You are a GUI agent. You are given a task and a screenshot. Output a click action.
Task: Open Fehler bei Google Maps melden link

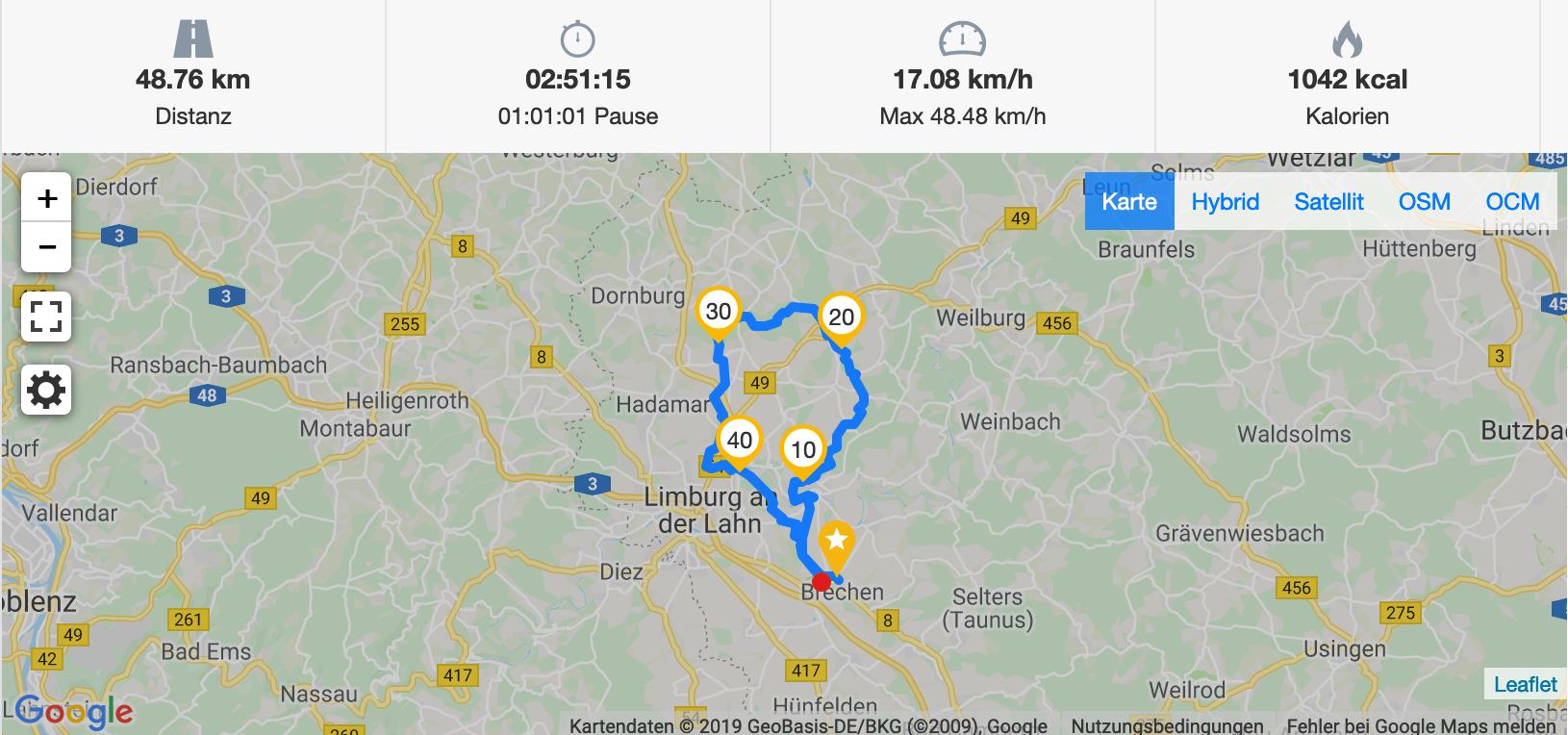coord(1421,725)
